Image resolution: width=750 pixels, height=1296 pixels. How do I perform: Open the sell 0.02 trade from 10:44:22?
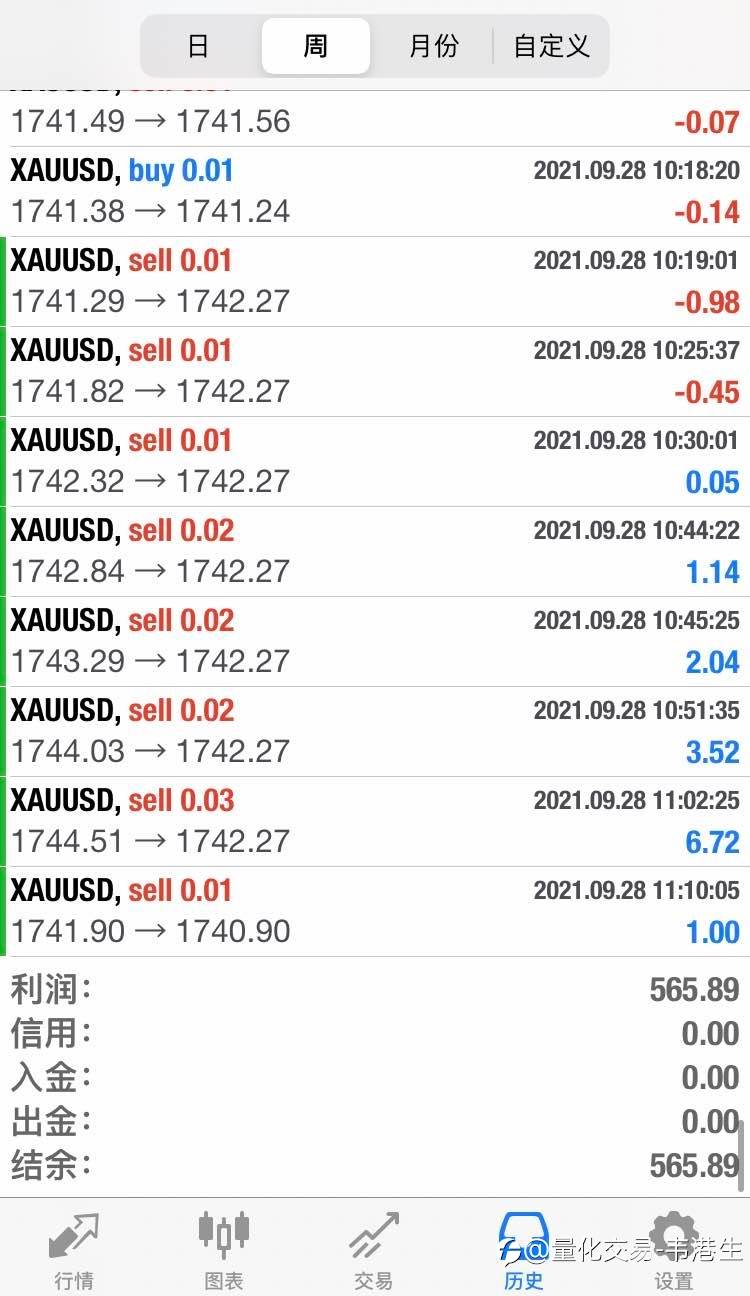pos(375,551)
